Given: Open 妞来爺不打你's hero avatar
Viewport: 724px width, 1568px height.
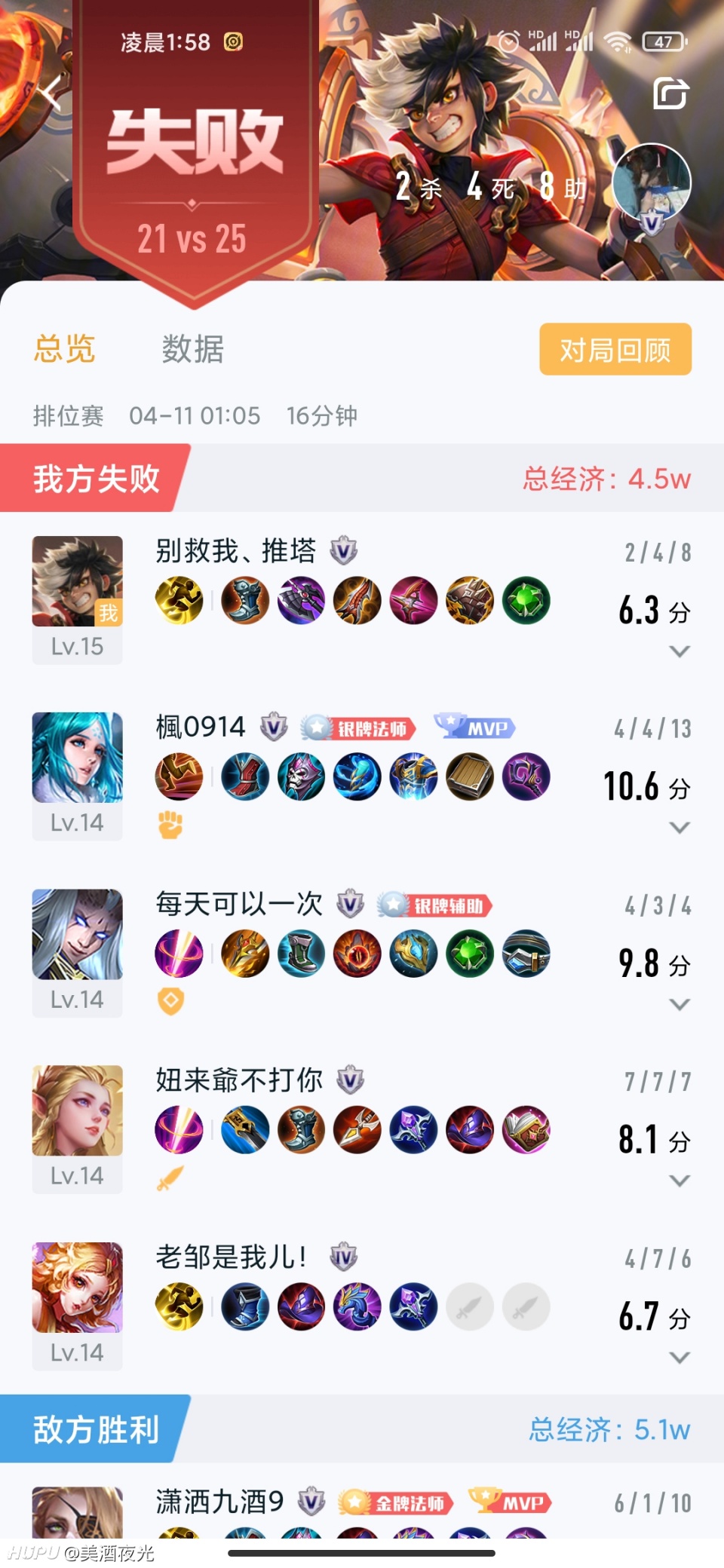Looking at the screenshot, I should click(x=77, y=1110).
